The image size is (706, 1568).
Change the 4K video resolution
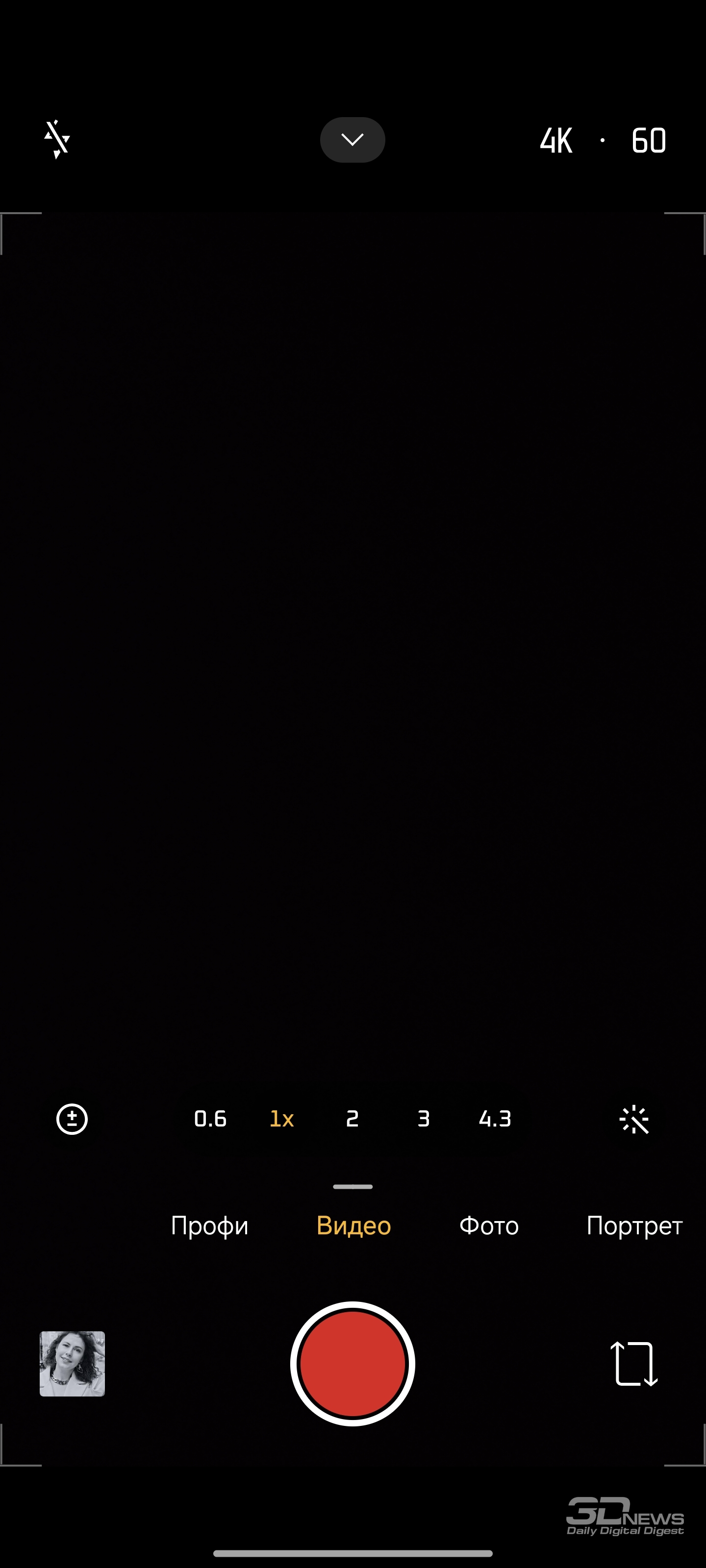tap(556, 141)
